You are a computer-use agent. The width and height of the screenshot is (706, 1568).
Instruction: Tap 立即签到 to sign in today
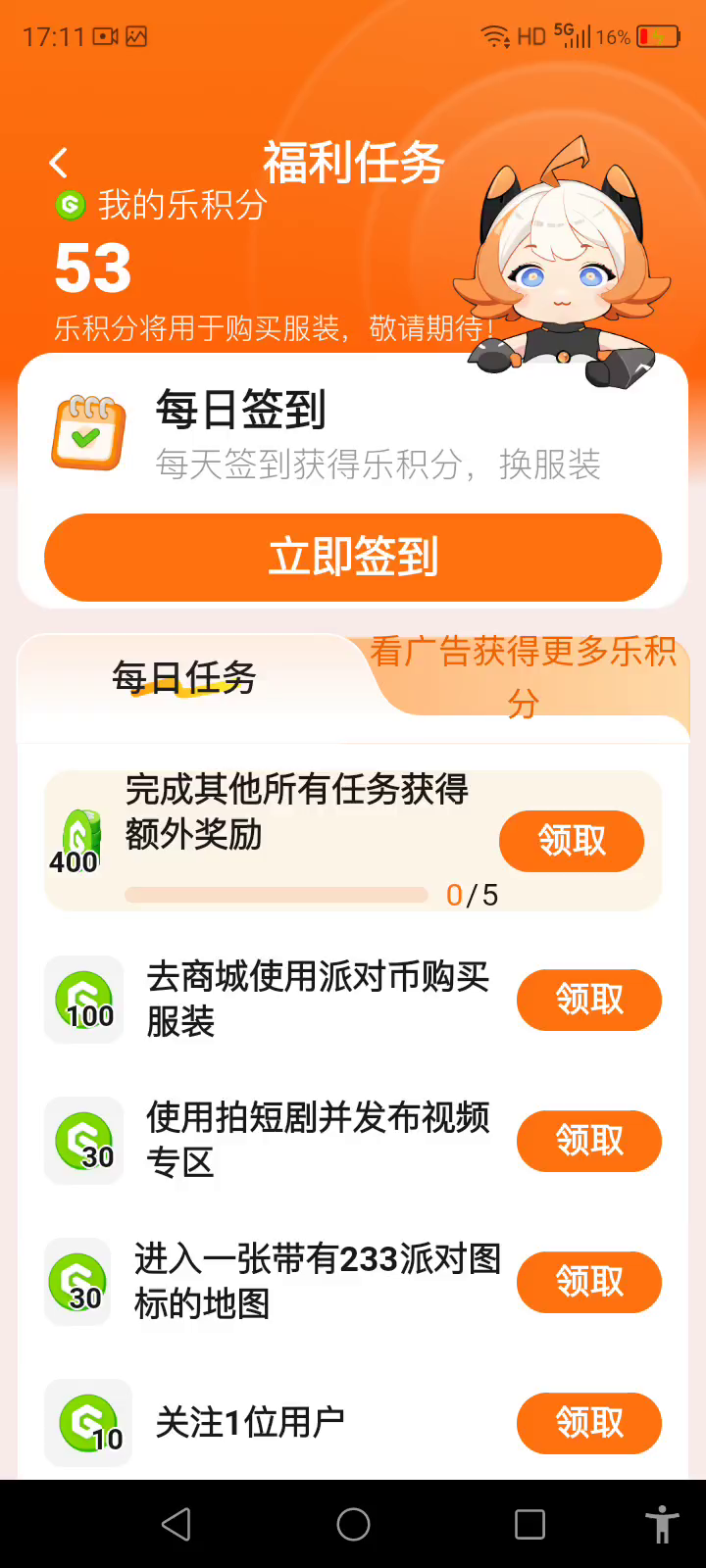click(353, 557)
